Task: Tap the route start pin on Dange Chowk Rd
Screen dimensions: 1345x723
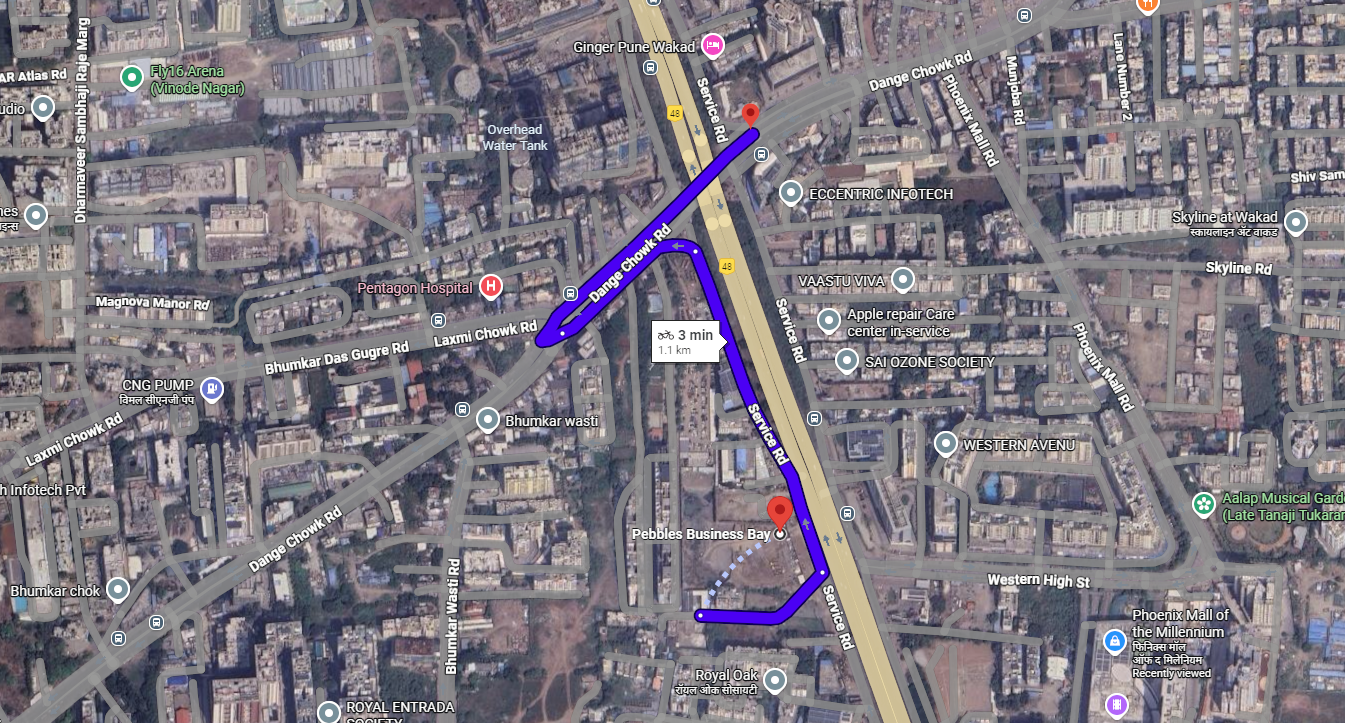Action: pyautogui.click(x=751, y=114)
